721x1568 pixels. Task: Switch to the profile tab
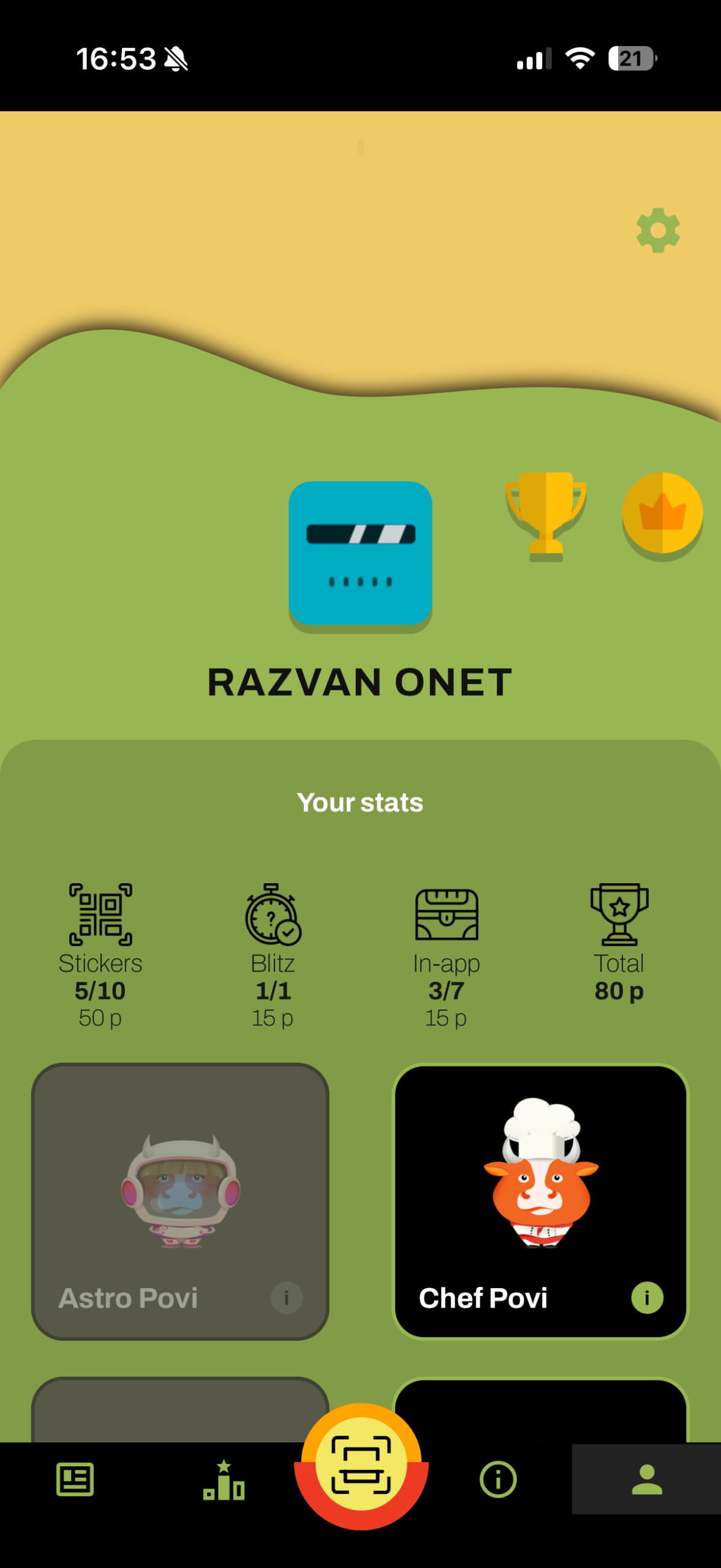click(646, 1479)
